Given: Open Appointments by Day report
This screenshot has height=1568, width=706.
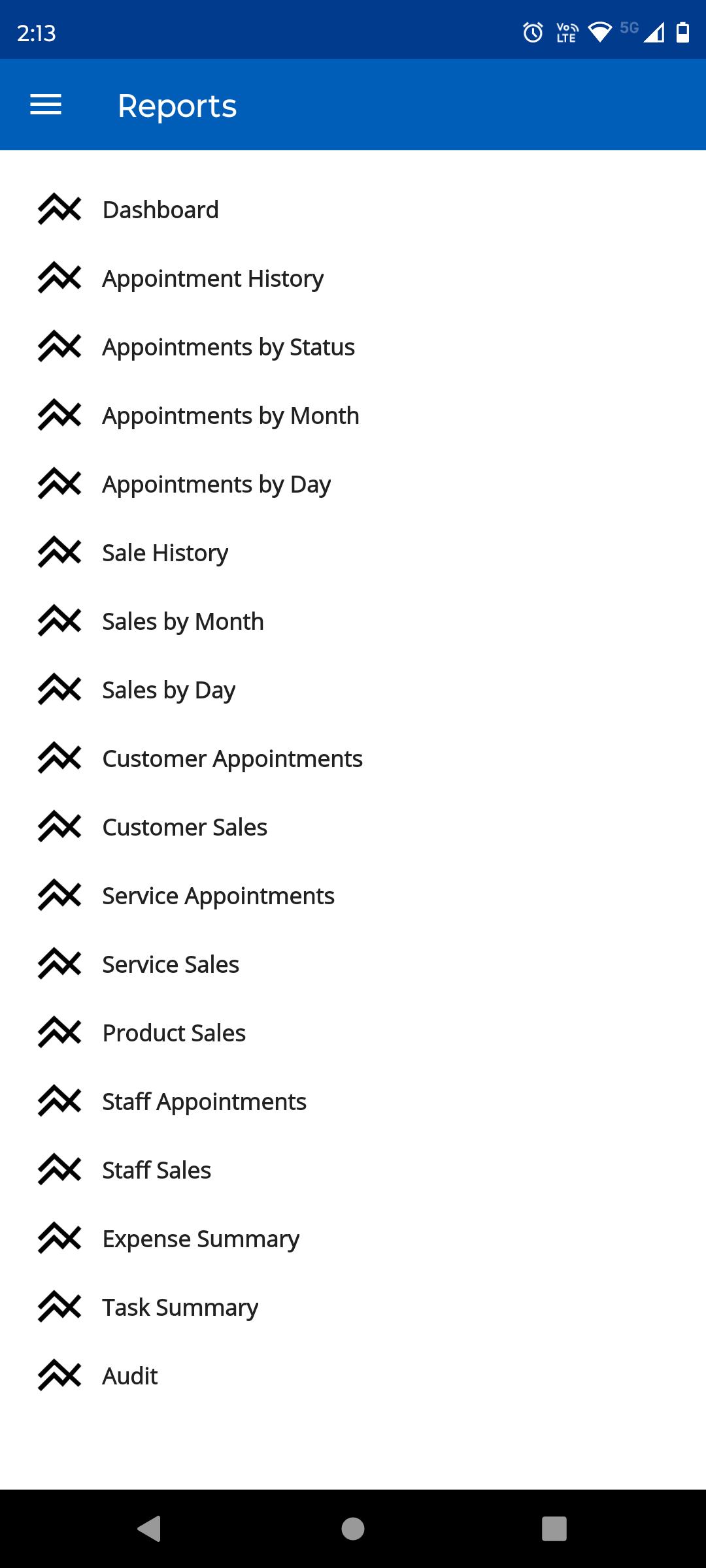Looking at the screenshot, I should [x=353, y=484].
